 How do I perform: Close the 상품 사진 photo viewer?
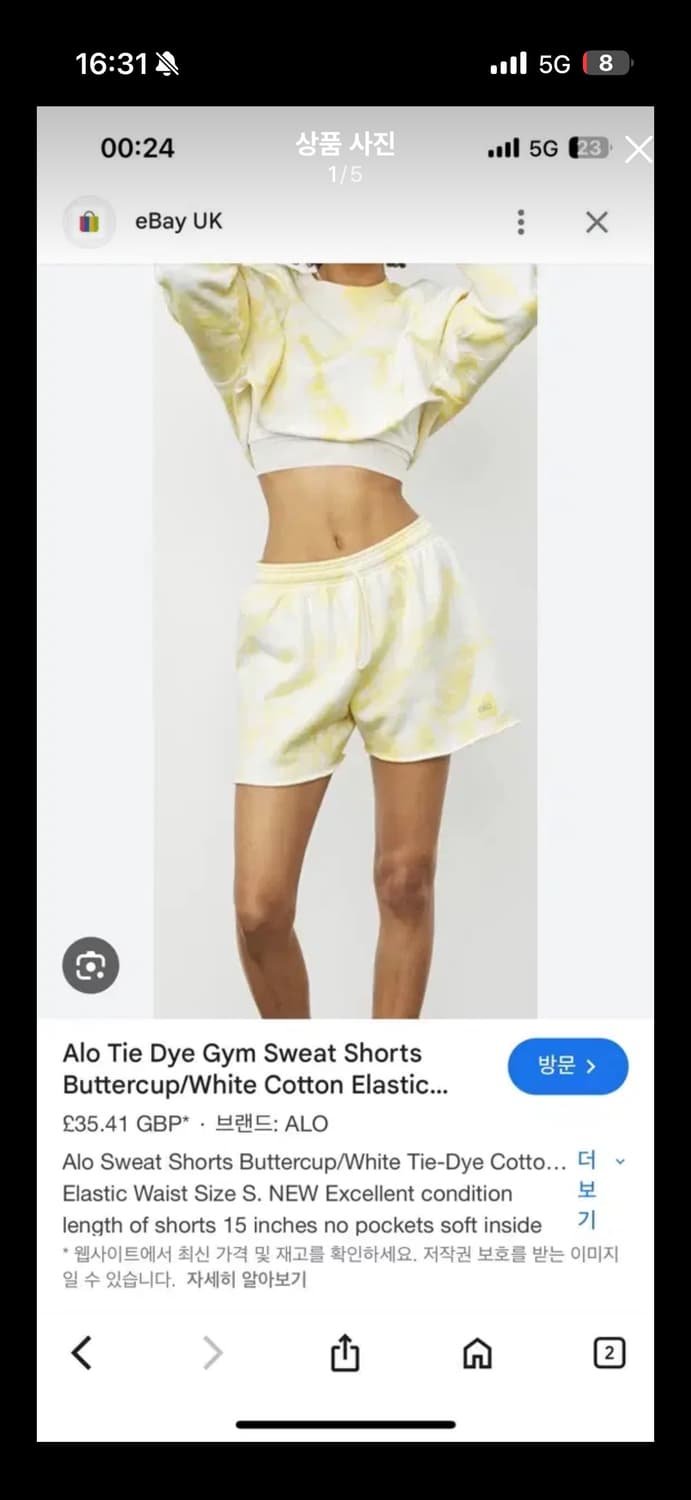click(637, 150)
